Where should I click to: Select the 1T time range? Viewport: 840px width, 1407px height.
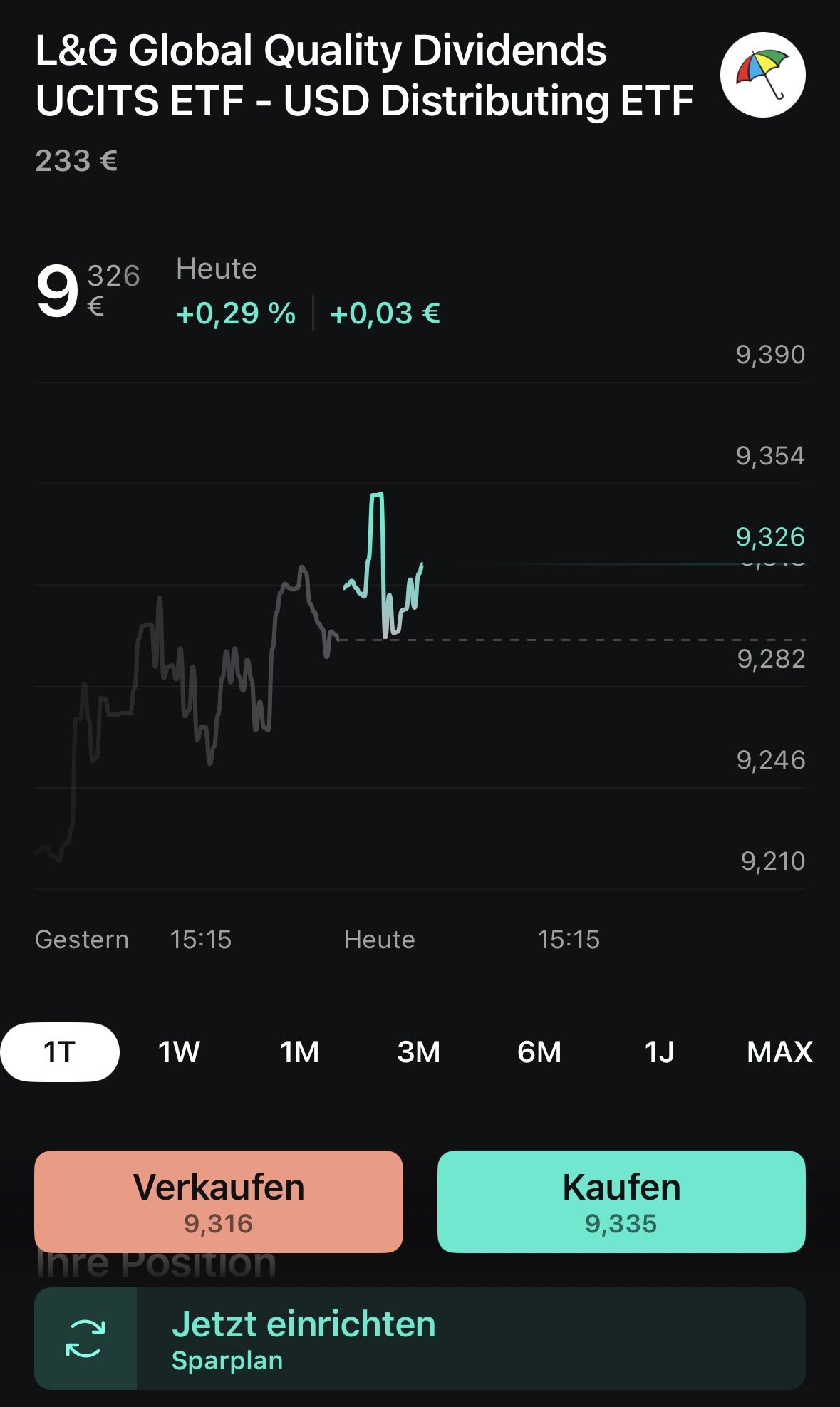click(x=60, y=1052)
